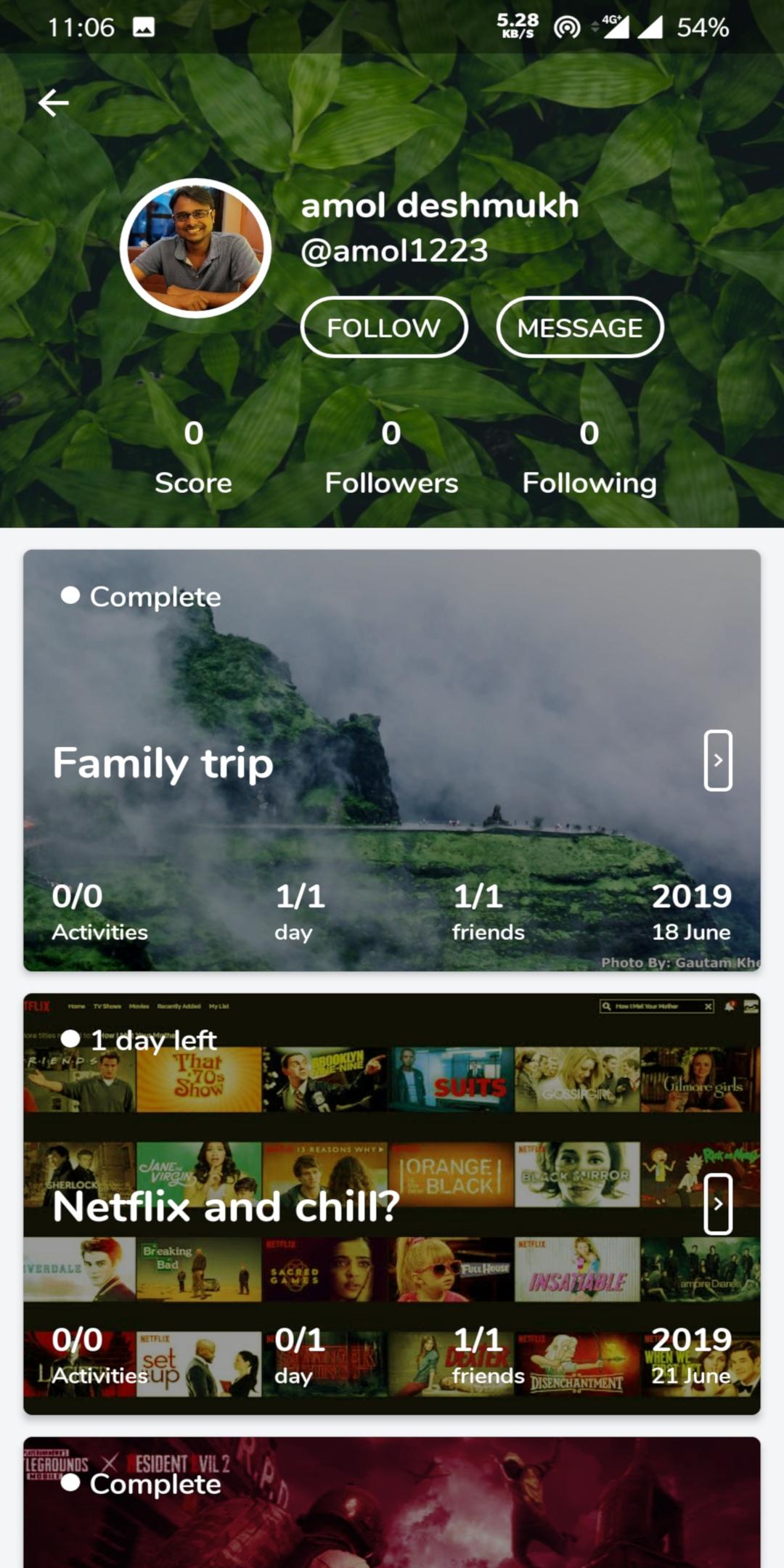Open amol deshmukh's profile photo

195,248
